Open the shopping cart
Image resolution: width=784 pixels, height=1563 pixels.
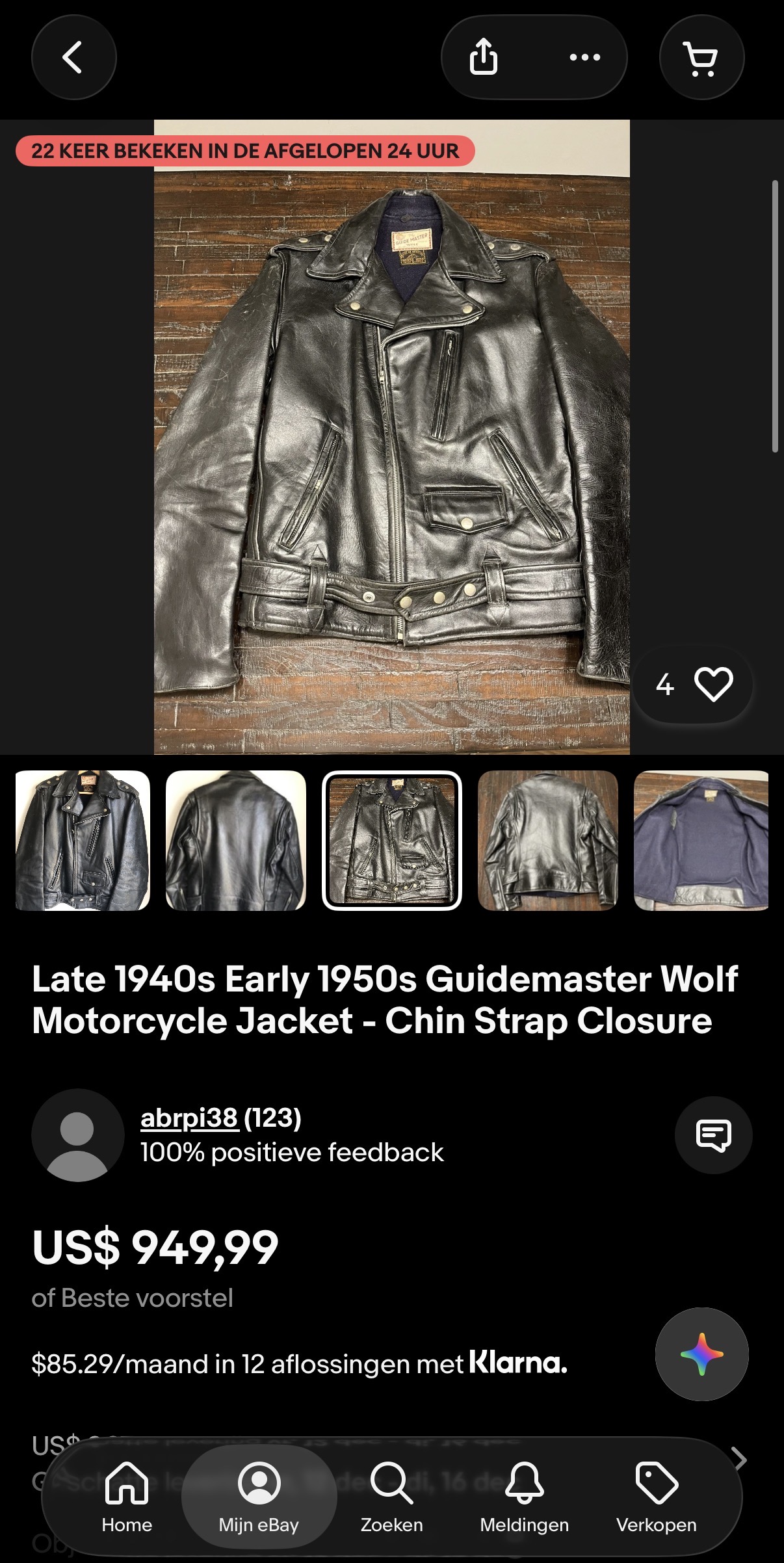click(x=701, y=57)
